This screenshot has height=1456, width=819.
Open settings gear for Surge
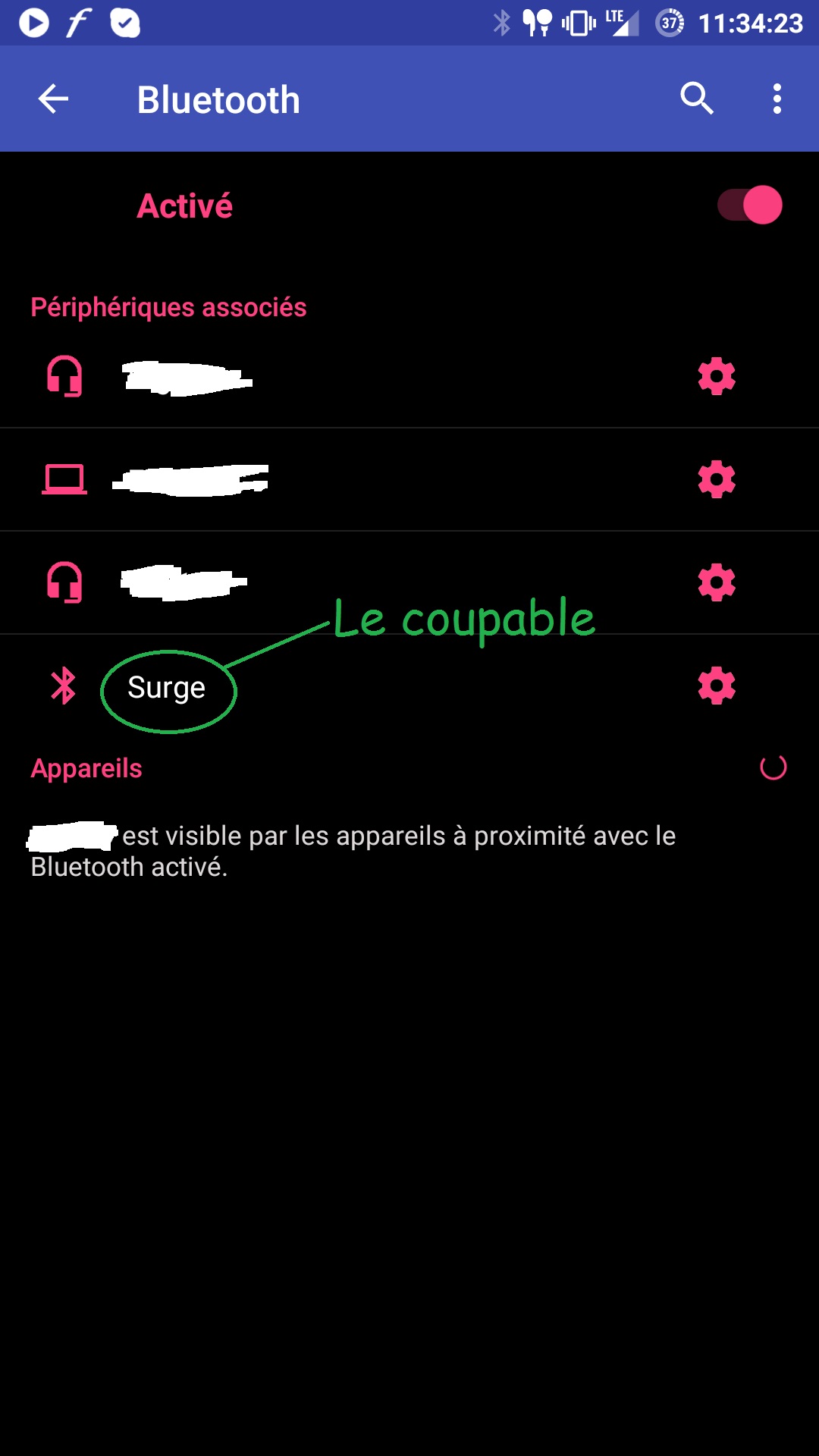tap(716, 686)
